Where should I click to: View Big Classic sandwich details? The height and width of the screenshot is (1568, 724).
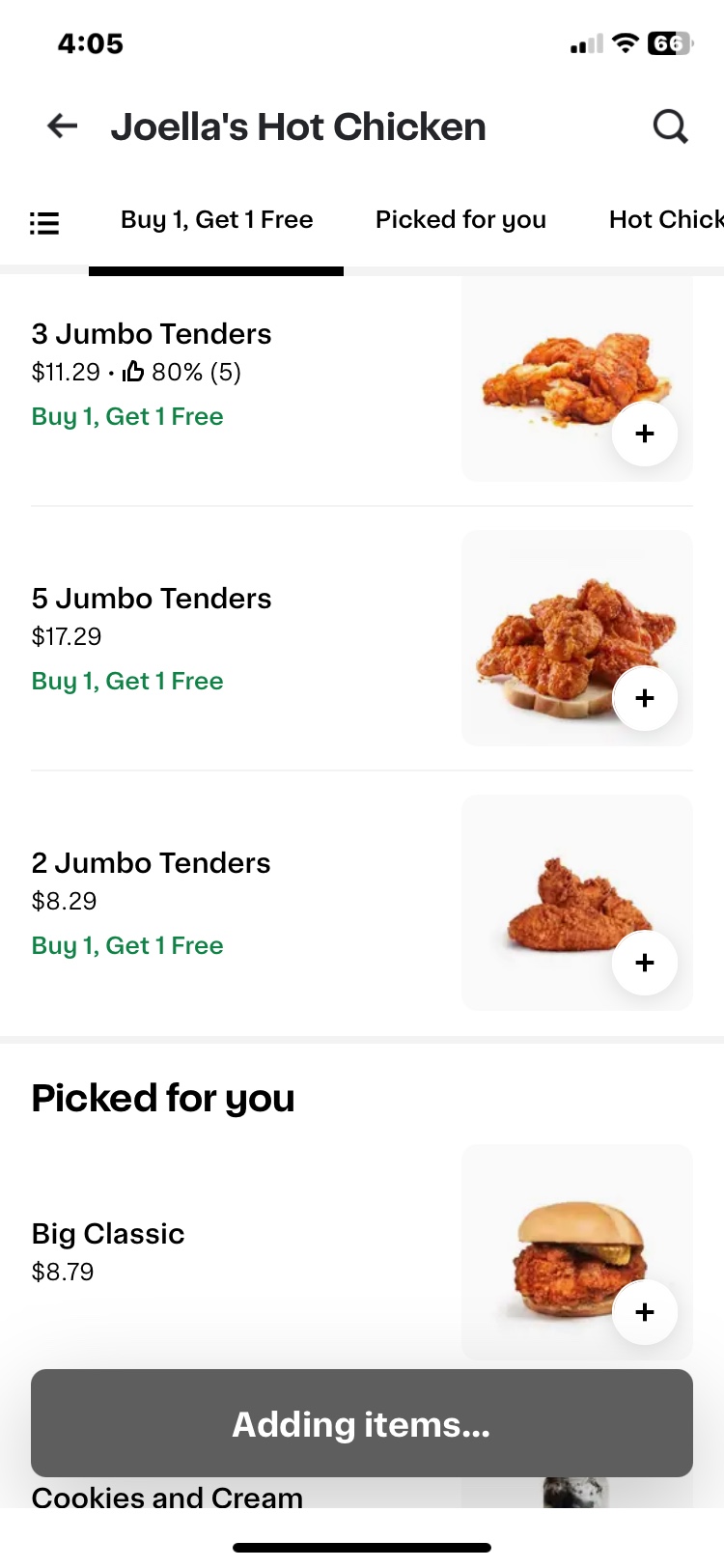[x=108, y=1234]
